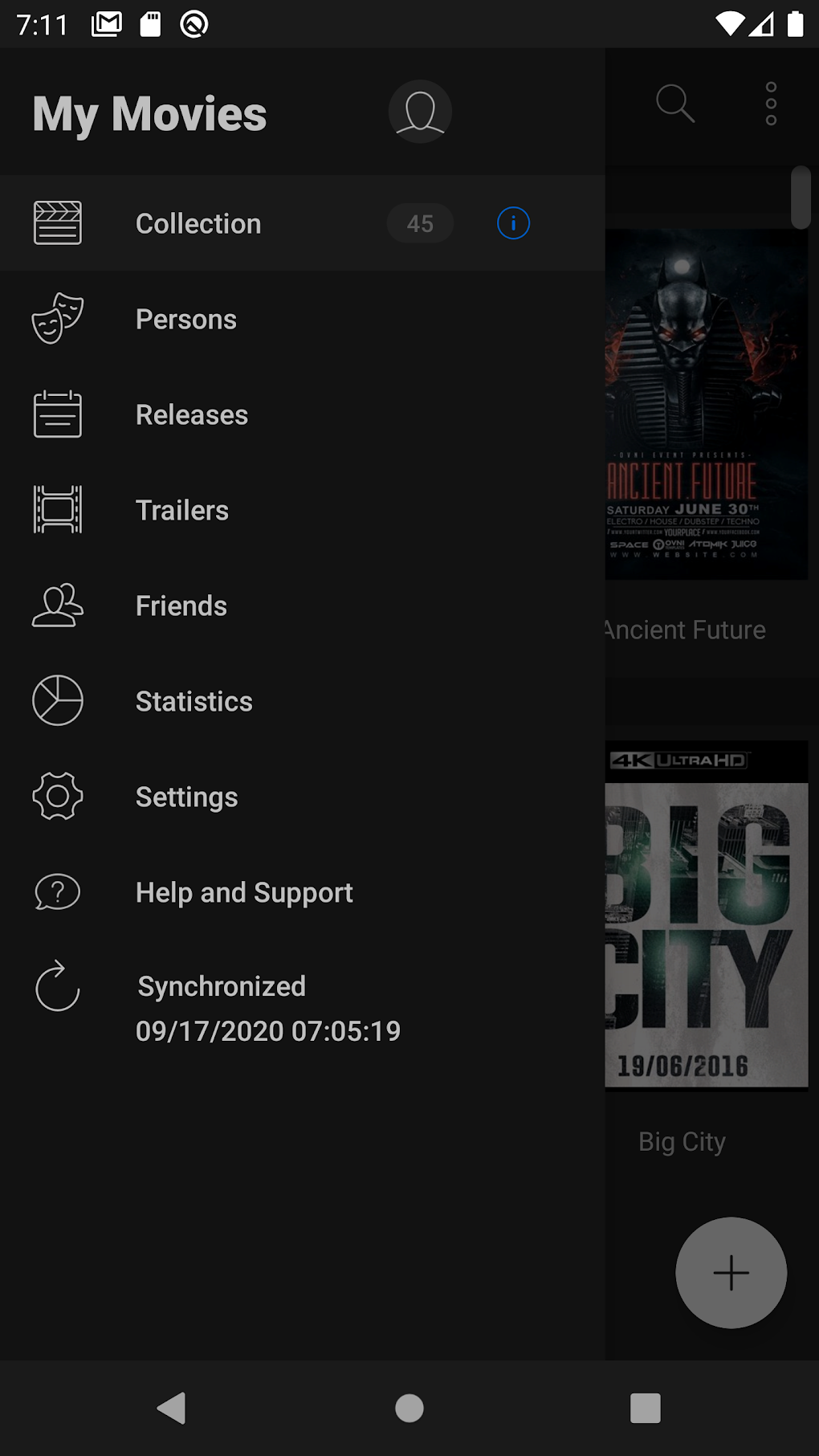Open Friends list
819x1456 pixels.
point(181,606)
